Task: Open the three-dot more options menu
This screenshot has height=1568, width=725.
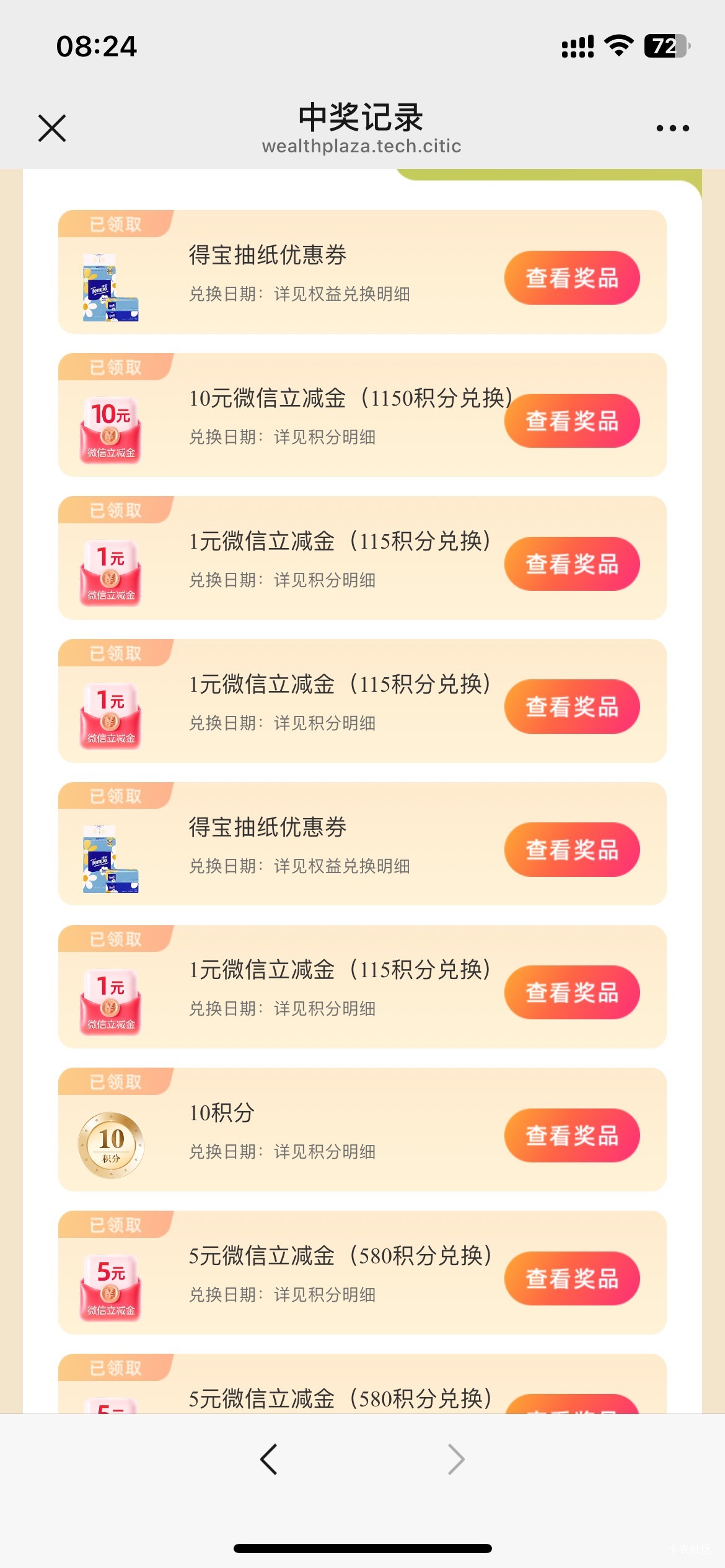Action: [x=672, y=128]
